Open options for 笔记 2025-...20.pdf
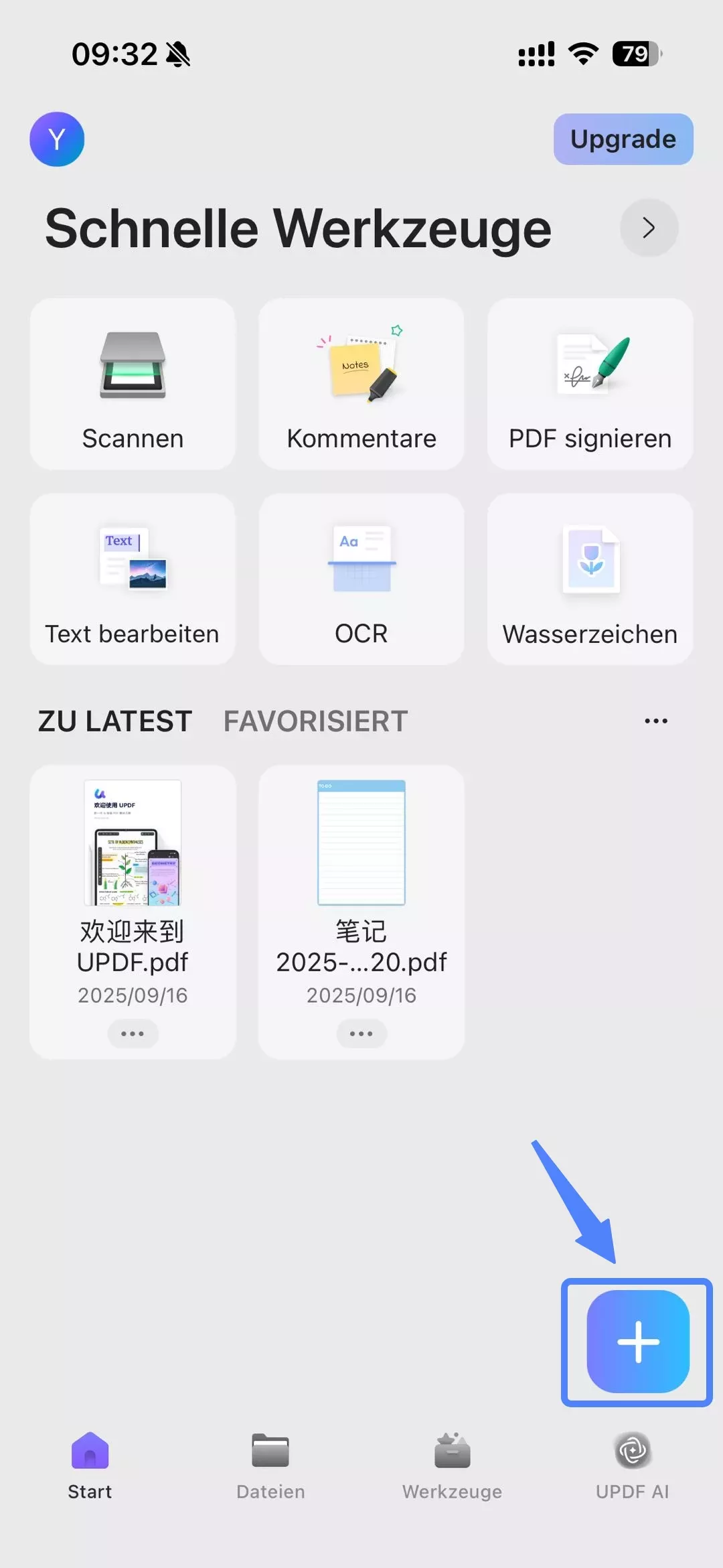The width and height of the screenshot is (723, 1568). (x=361, y=1034)
